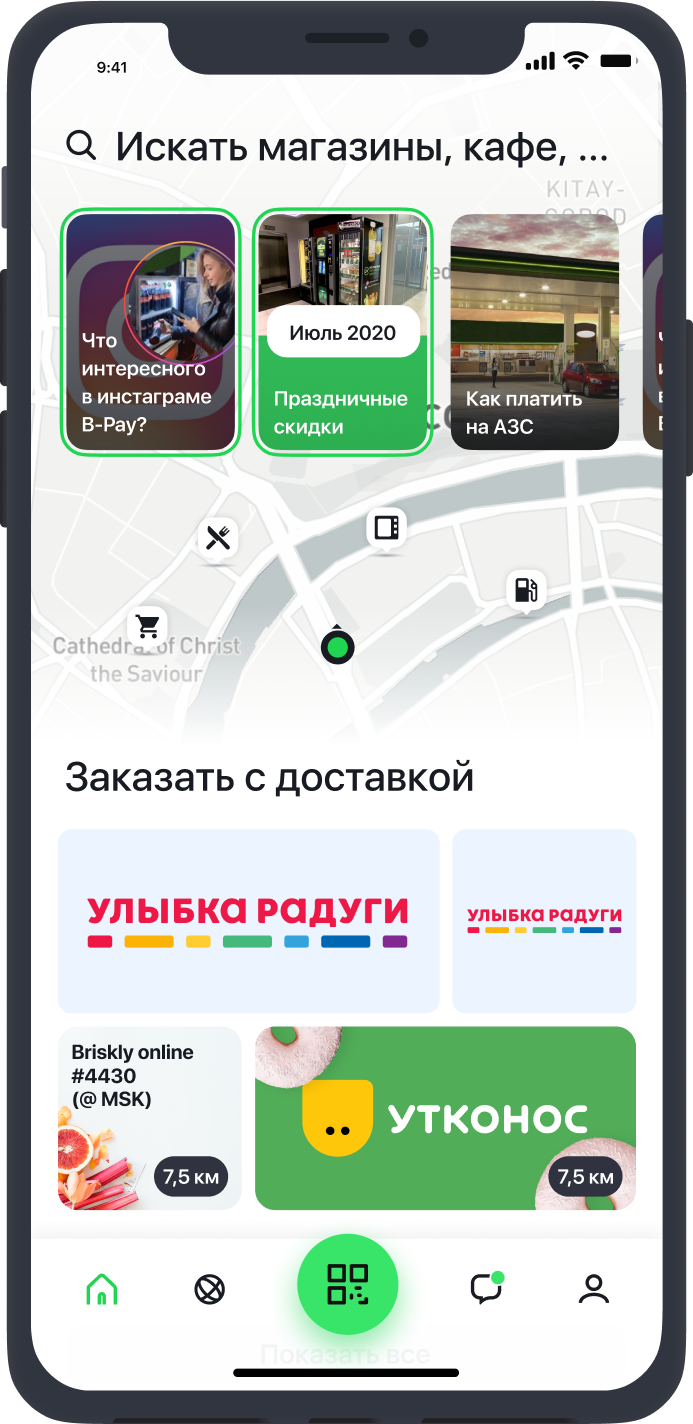This screenshot has width=693, height=1424.
Task: Select the shopping cart map marker
Action: [x=148, y=627]
